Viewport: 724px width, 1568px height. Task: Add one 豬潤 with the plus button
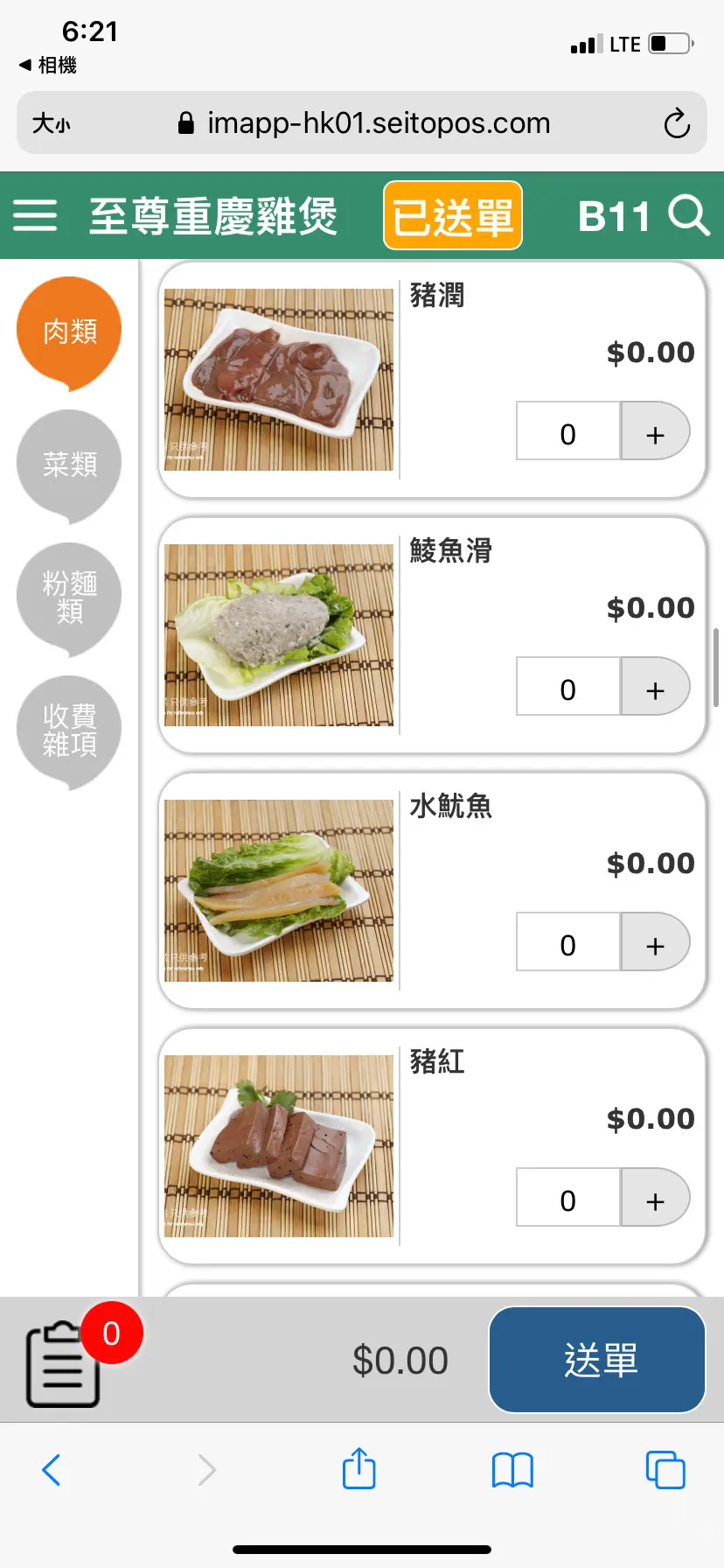[x=655, y=431]
